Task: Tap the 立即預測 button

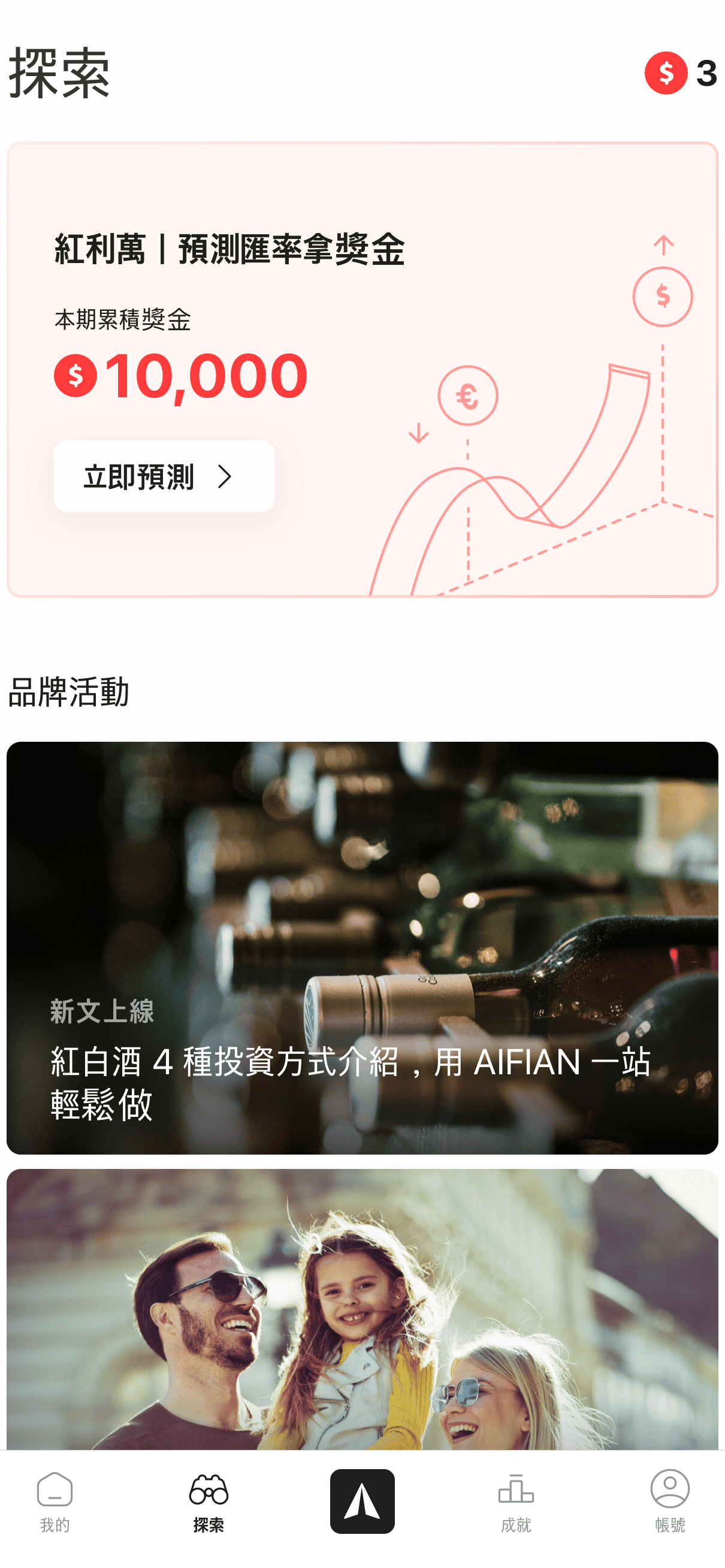Action: coord(164,476)
